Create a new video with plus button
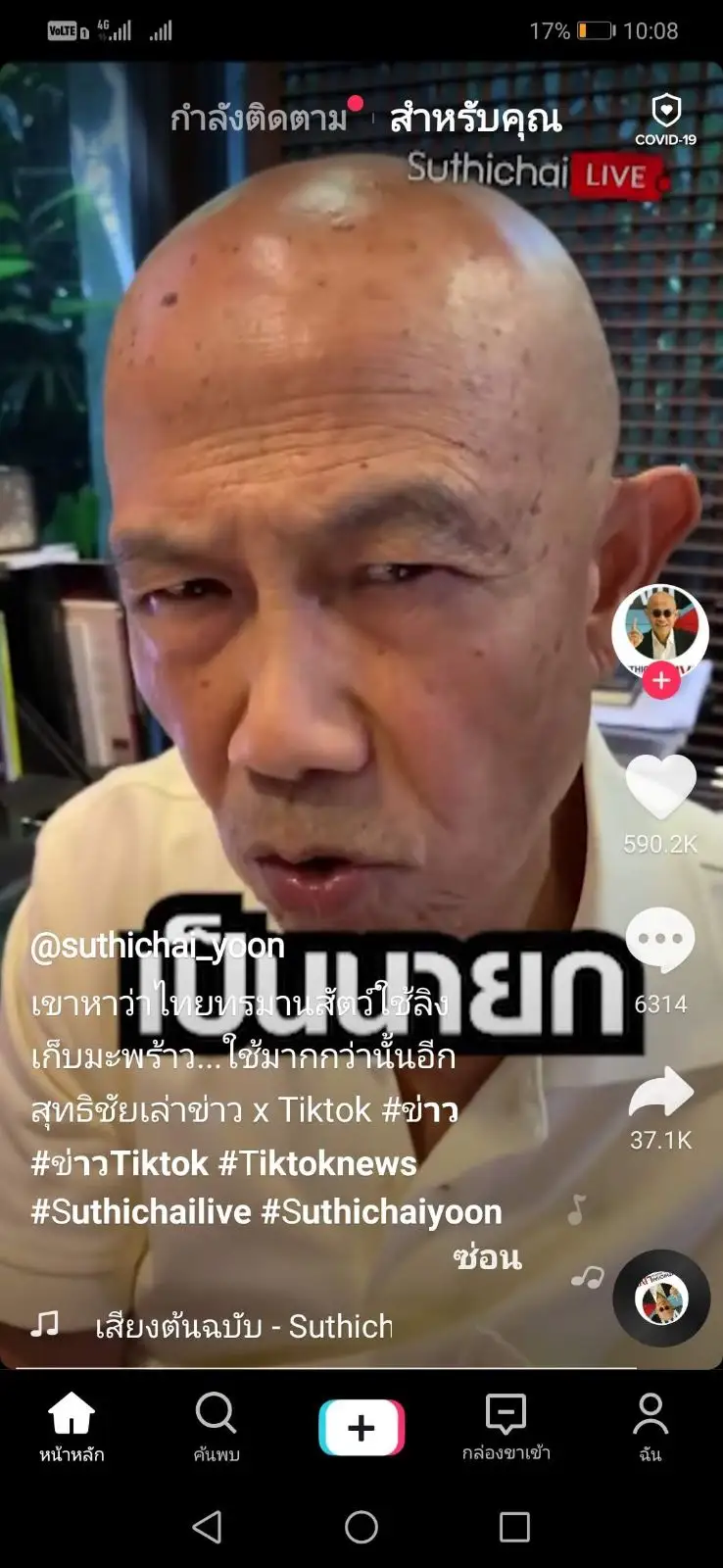Screen dimensions: 723x1568 361,1427
